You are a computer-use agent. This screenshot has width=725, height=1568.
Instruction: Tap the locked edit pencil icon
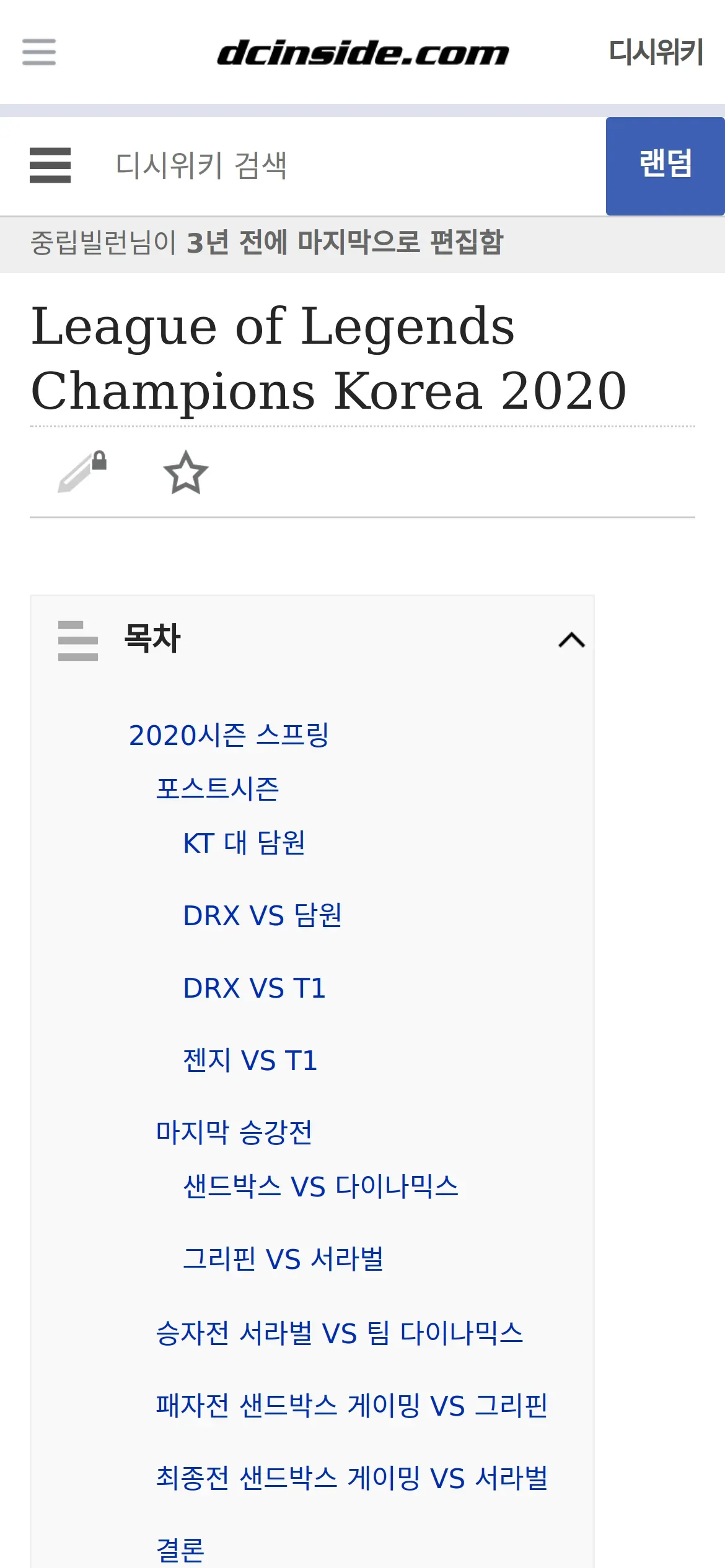click(x=82, y=472)
